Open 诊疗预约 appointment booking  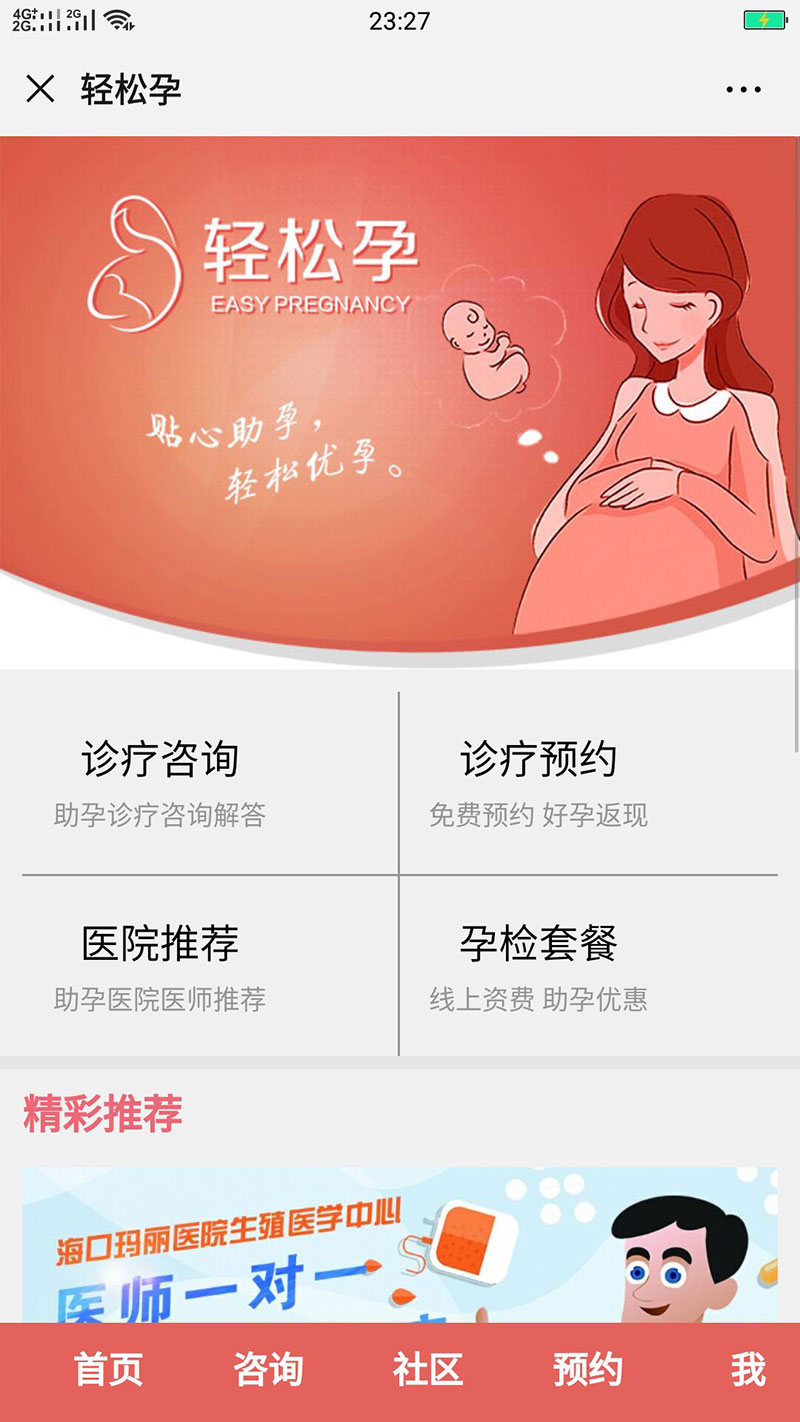point(539,782)
